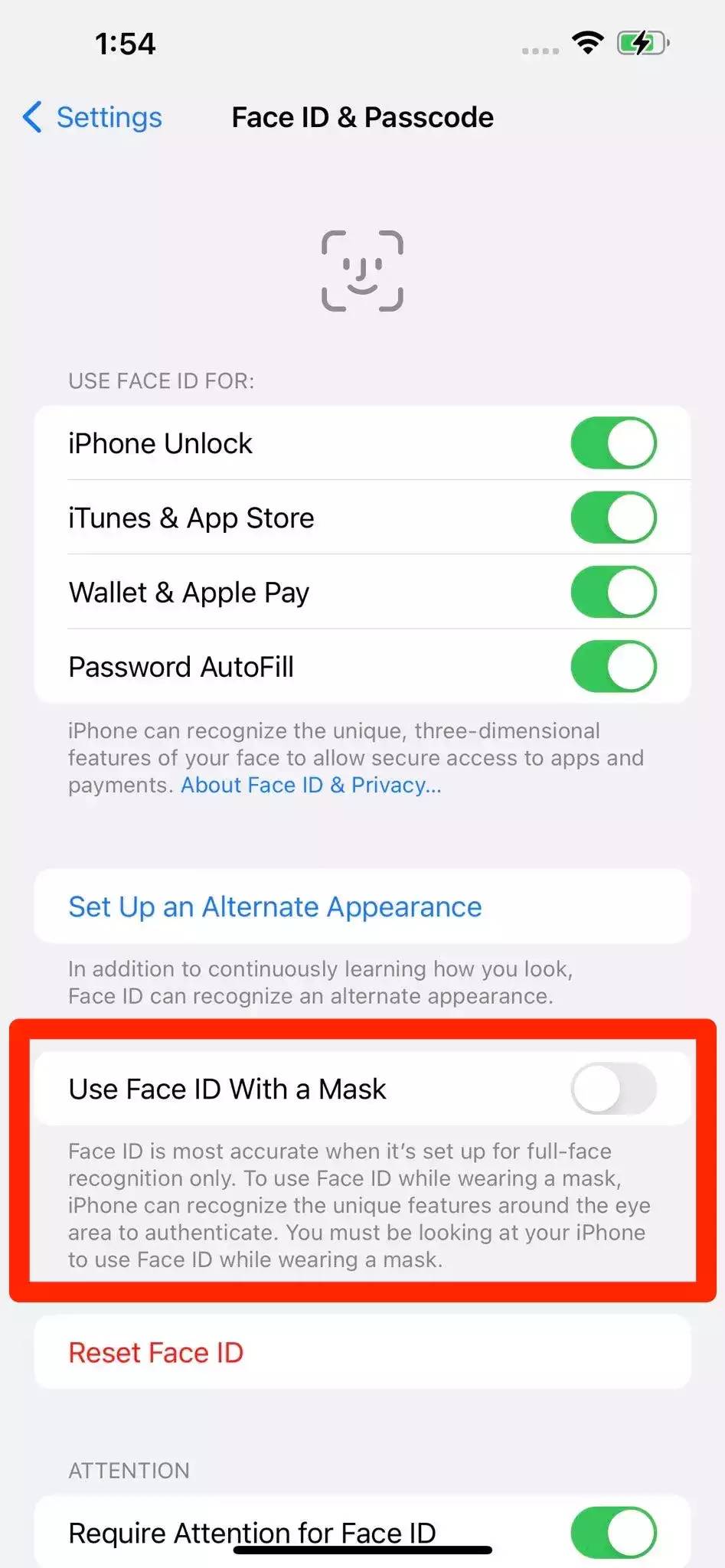
Task: Open About Face ID & Privacy link
Action: click(x=311, y=786)
